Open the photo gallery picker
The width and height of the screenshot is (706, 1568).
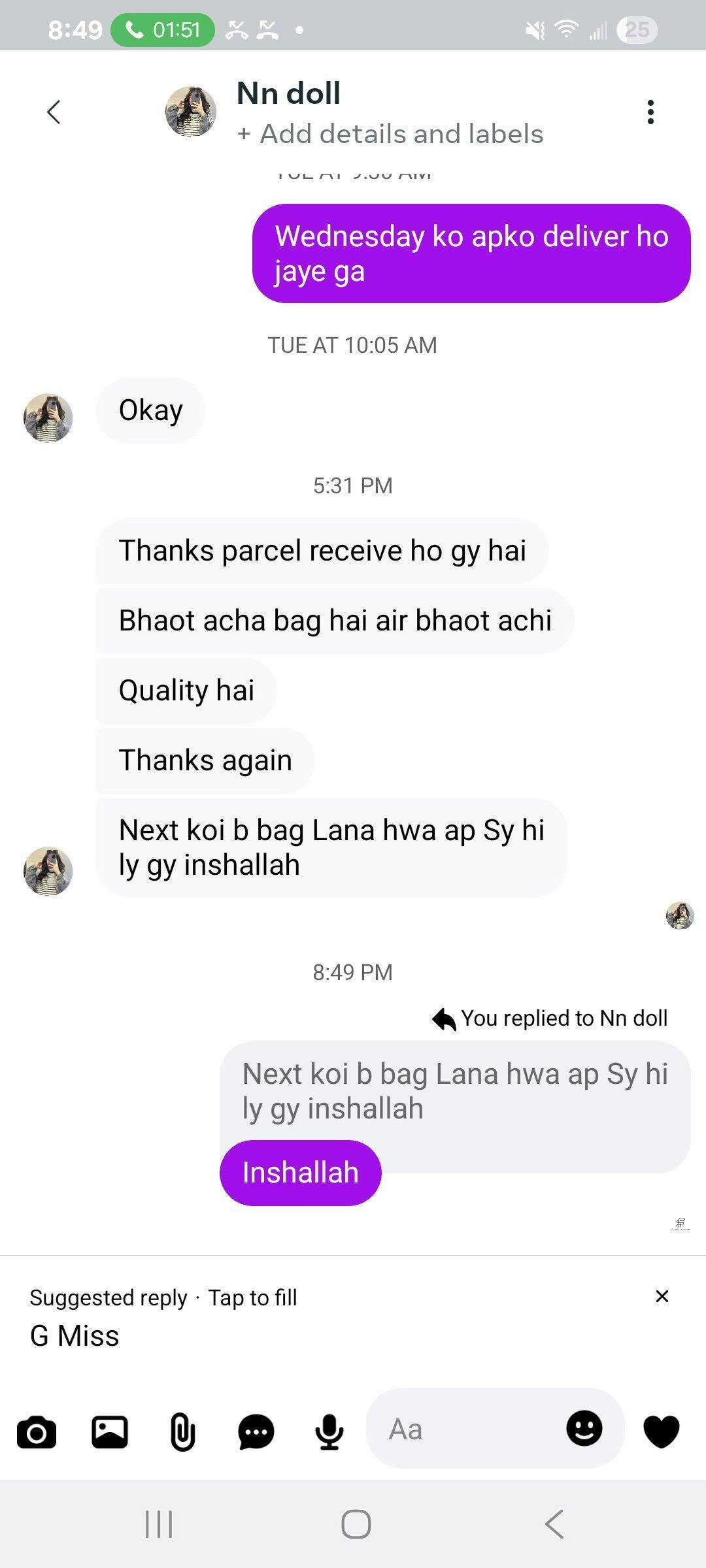coord(110,1433)
